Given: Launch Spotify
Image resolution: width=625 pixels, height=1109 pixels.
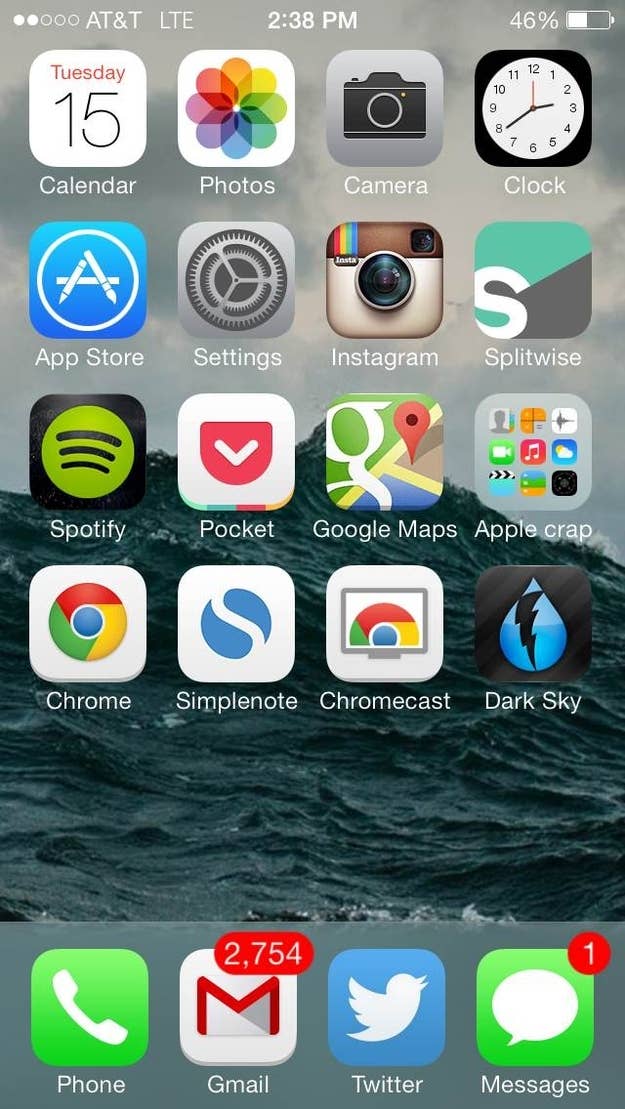Looking at the screenshot, I should point(88,452).
